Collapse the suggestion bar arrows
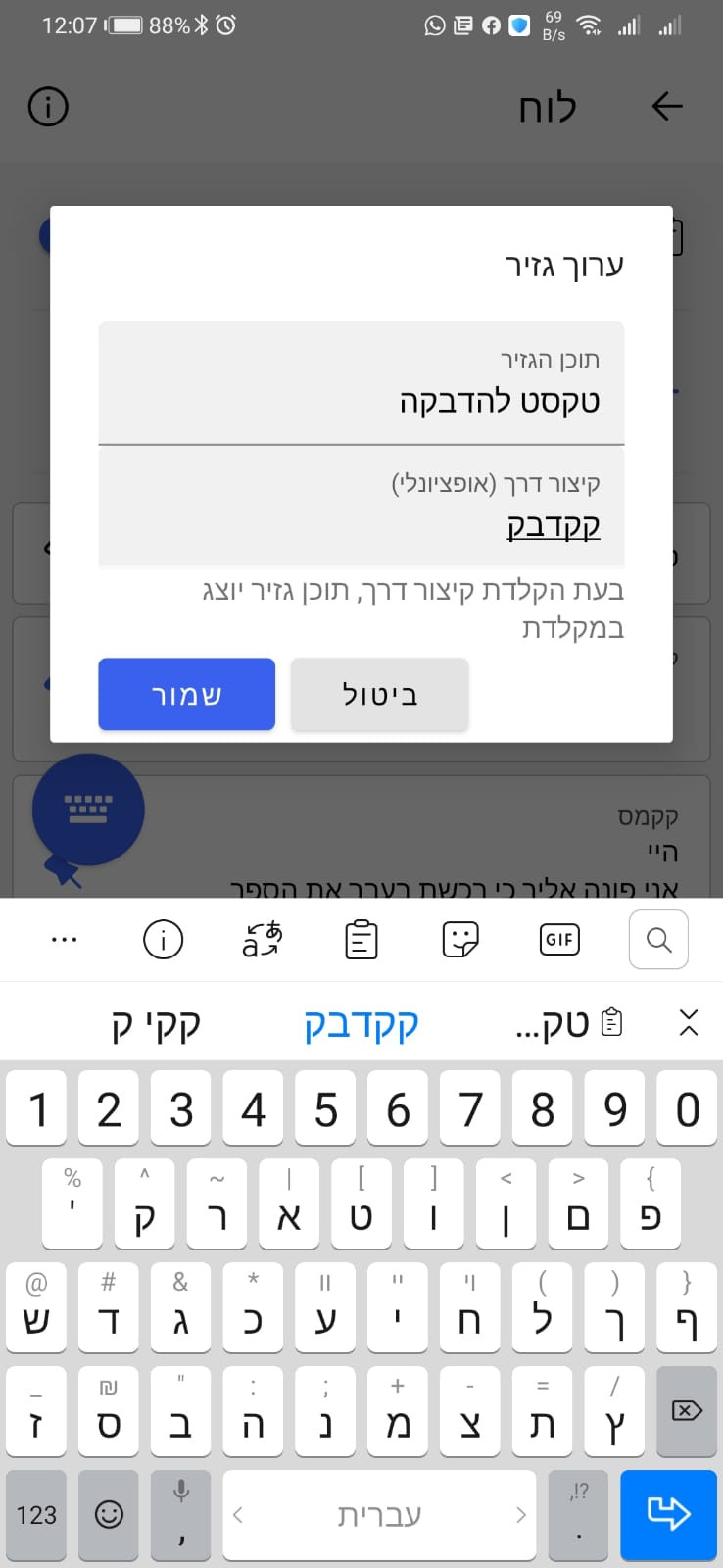Screen dimensions: 723x1568 [x=689, y=1022]
